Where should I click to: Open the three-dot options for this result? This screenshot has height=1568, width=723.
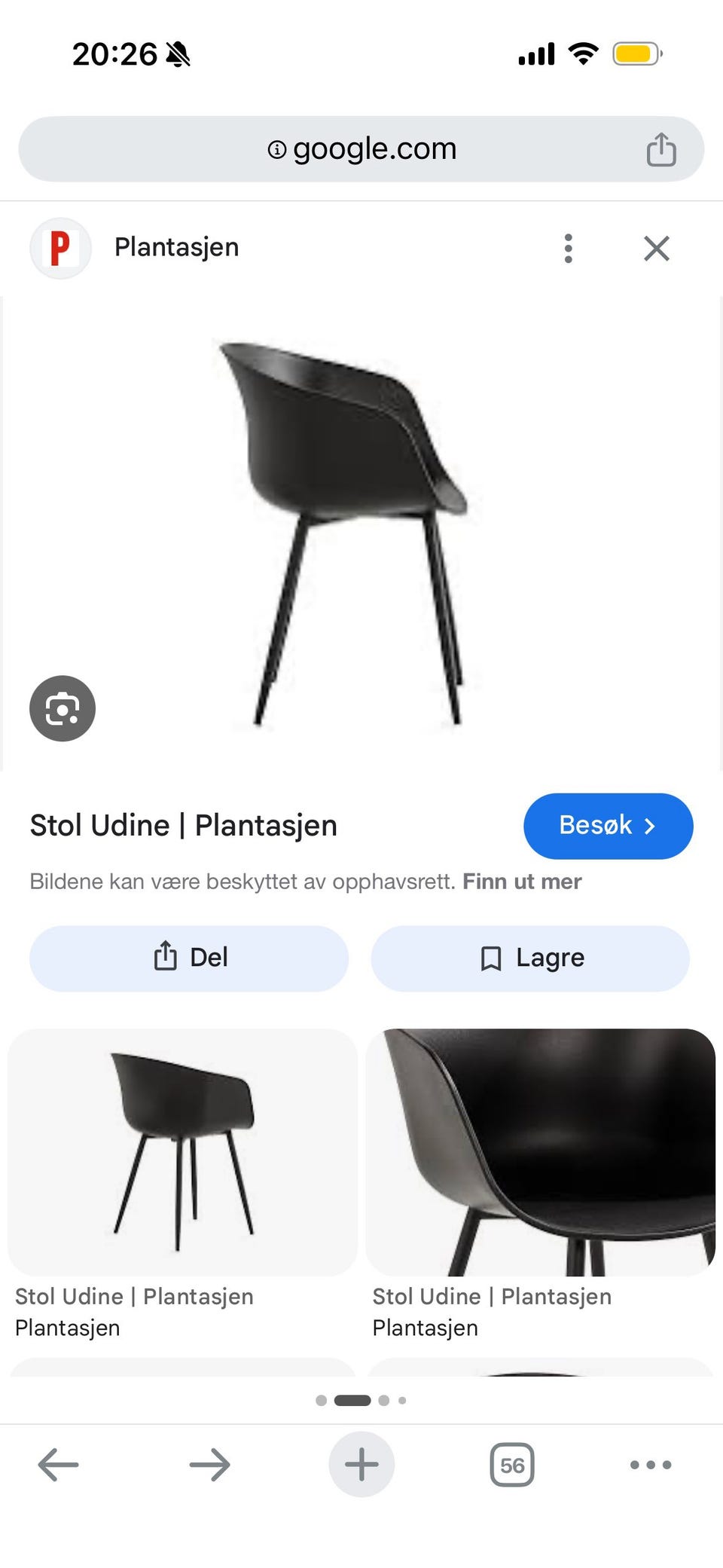[x=568, y=248]
